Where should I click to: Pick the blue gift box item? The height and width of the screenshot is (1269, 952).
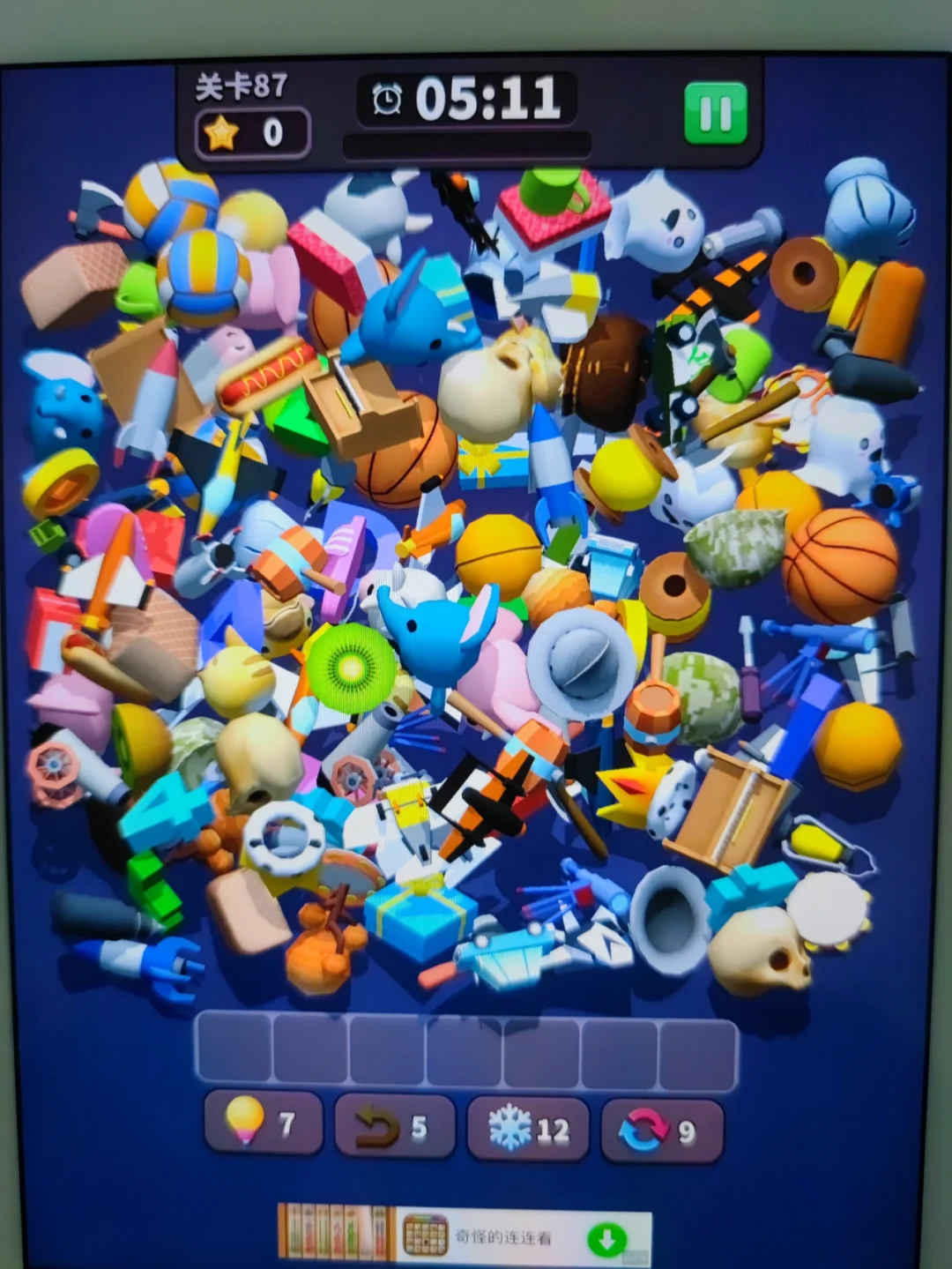point(420,918)
